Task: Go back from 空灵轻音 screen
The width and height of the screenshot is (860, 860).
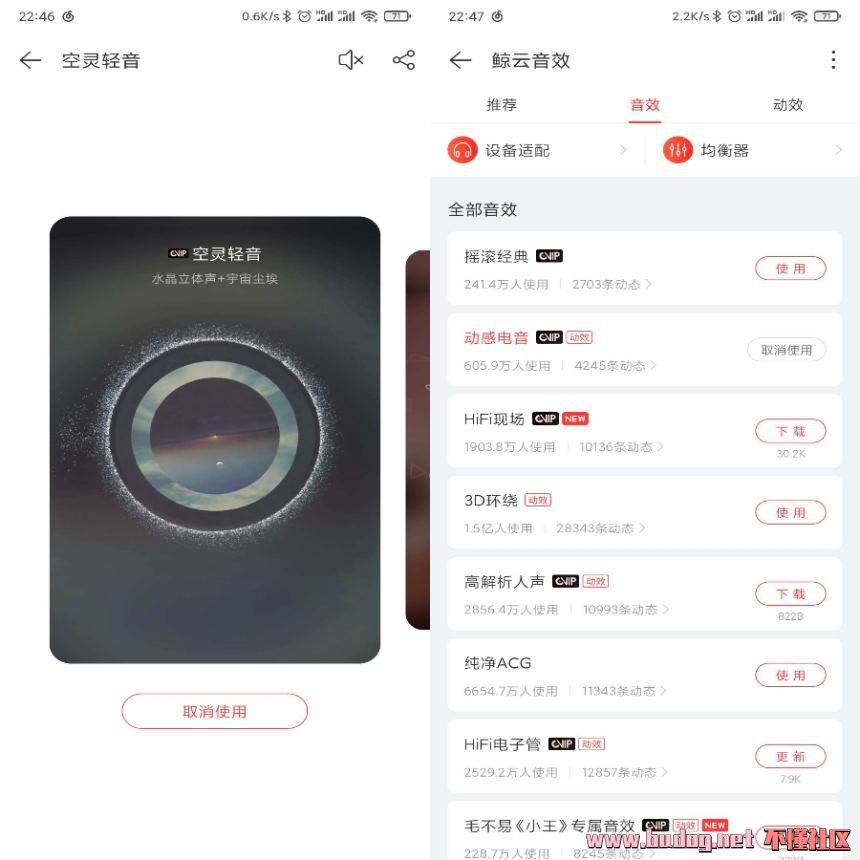Action: click(30, 61)
